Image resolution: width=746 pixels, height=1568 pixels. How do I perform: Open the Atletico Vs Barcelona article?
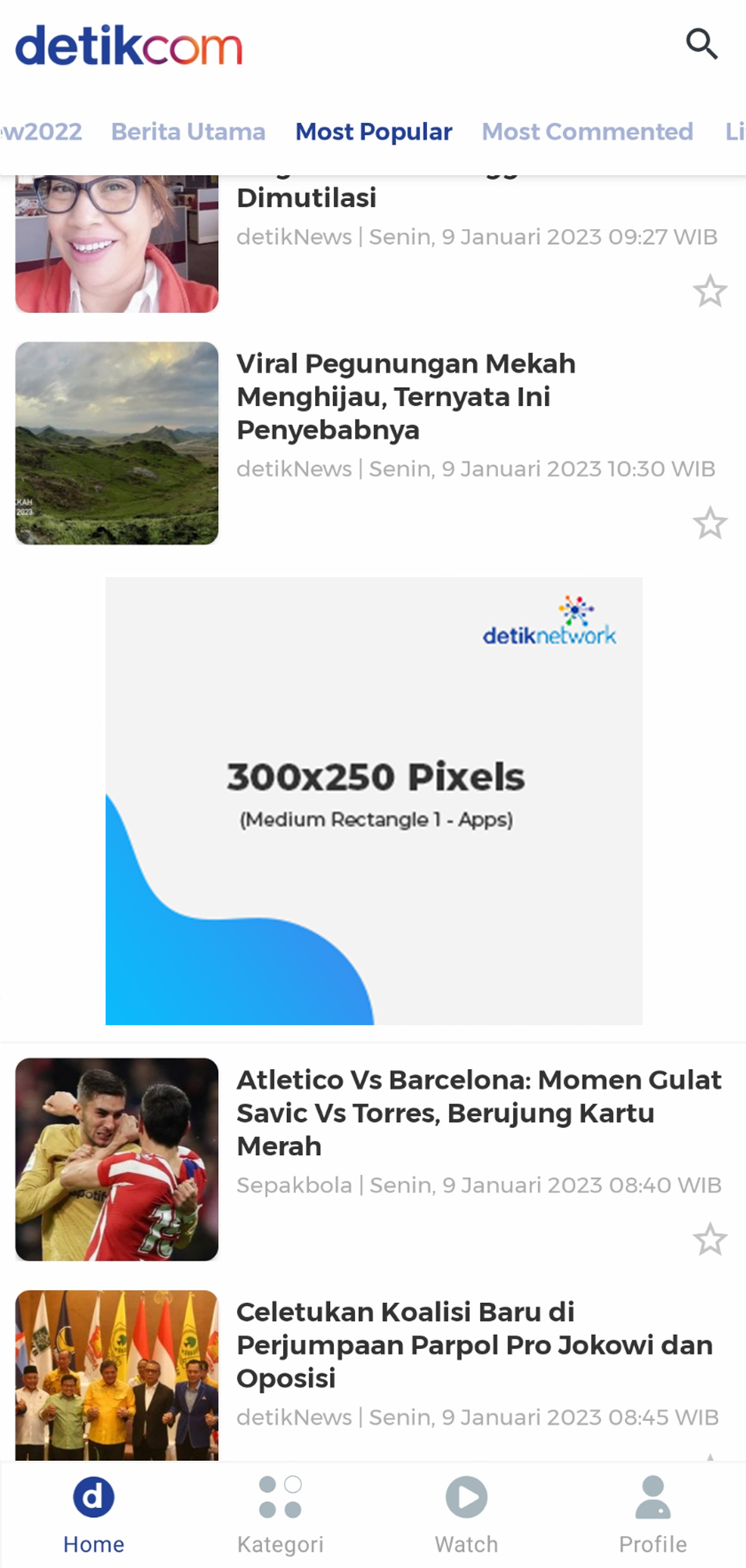point(479,1113)
